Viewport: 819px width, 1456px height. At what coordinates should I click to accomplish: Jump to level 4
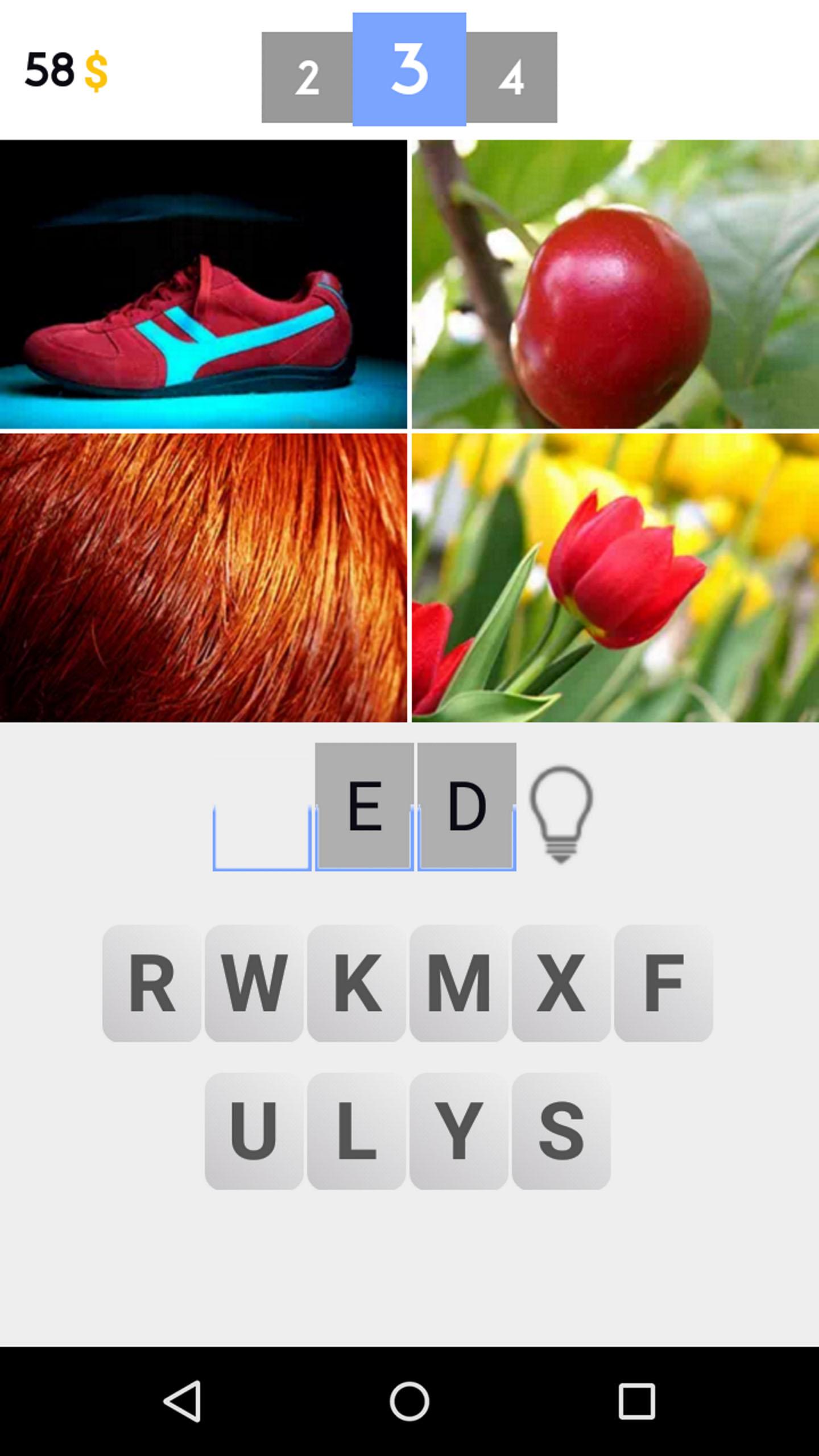coord(511,77)
